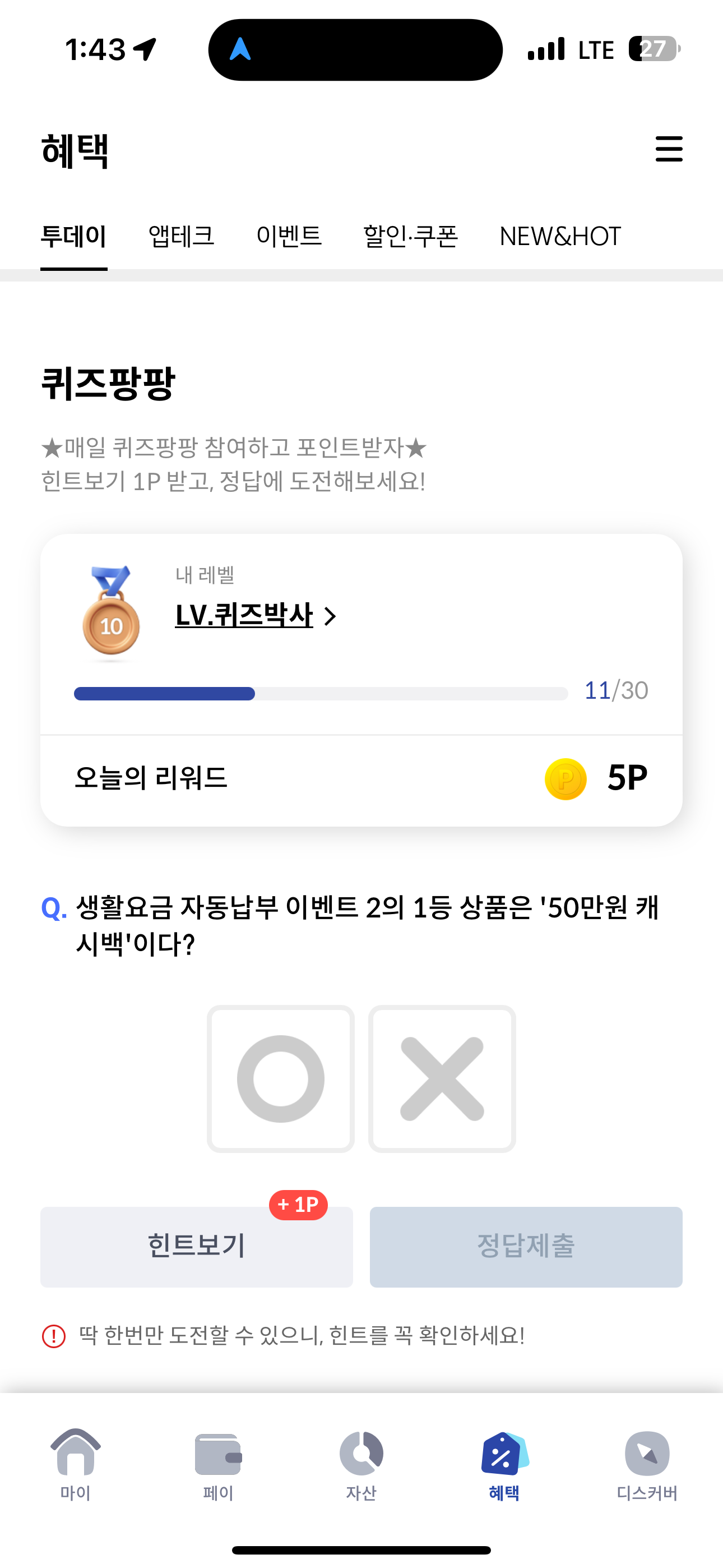
Task: Choose X as the quiz answer
Action: pyautogui.click(x=442, y=1078)
